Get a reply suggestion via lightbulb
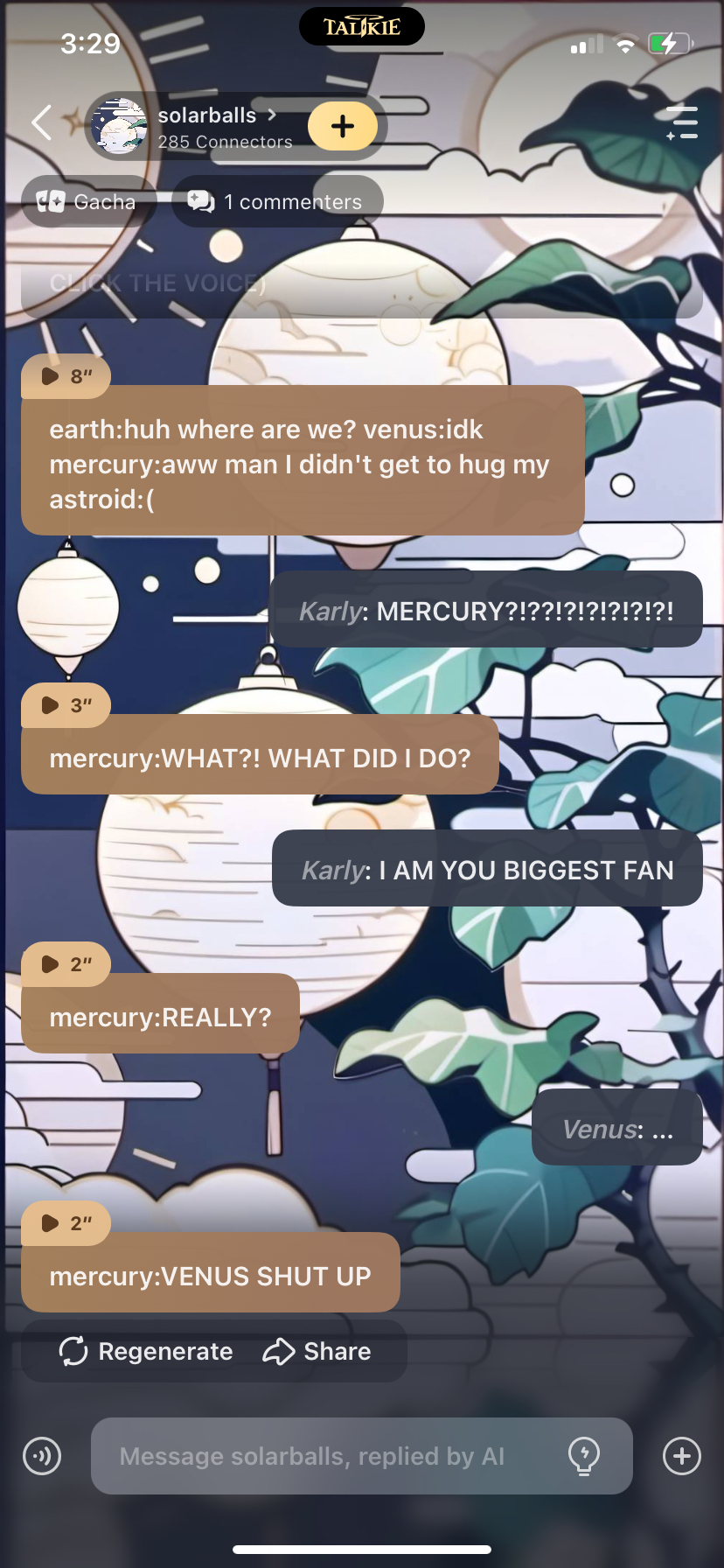 coord(583,1456)
